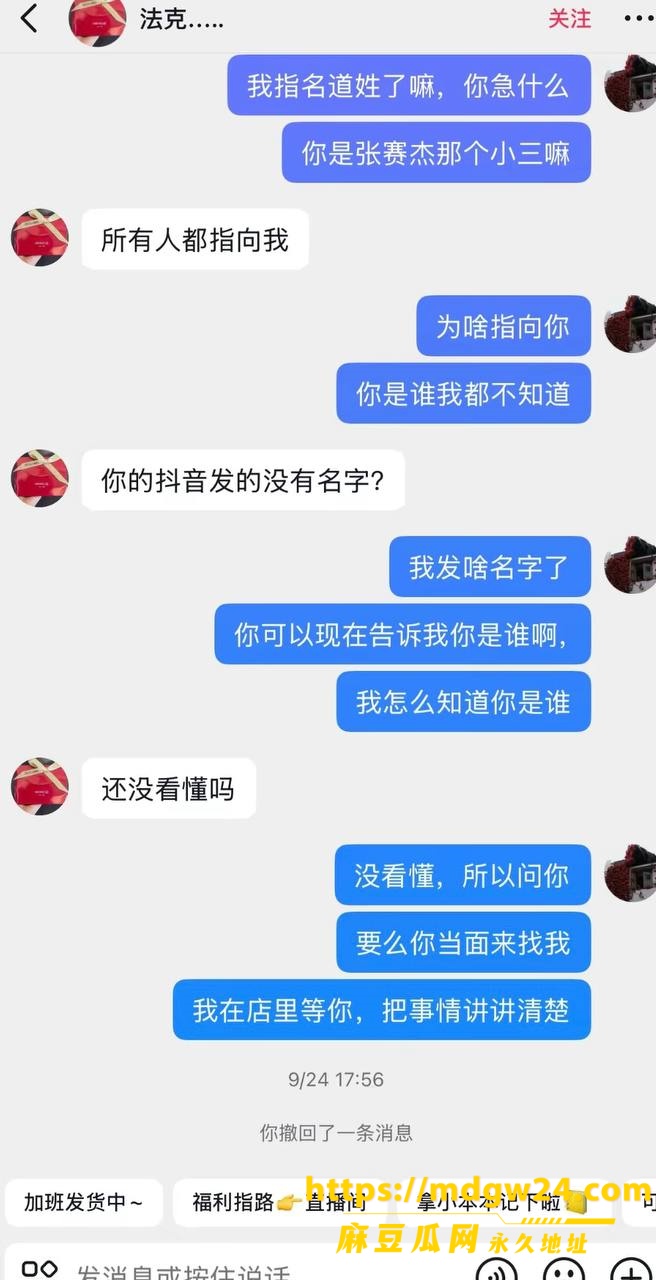The image size is (656, 1280).
Task: Focus the message input field
Action: pyautogui.click(x=265, y=1270)
